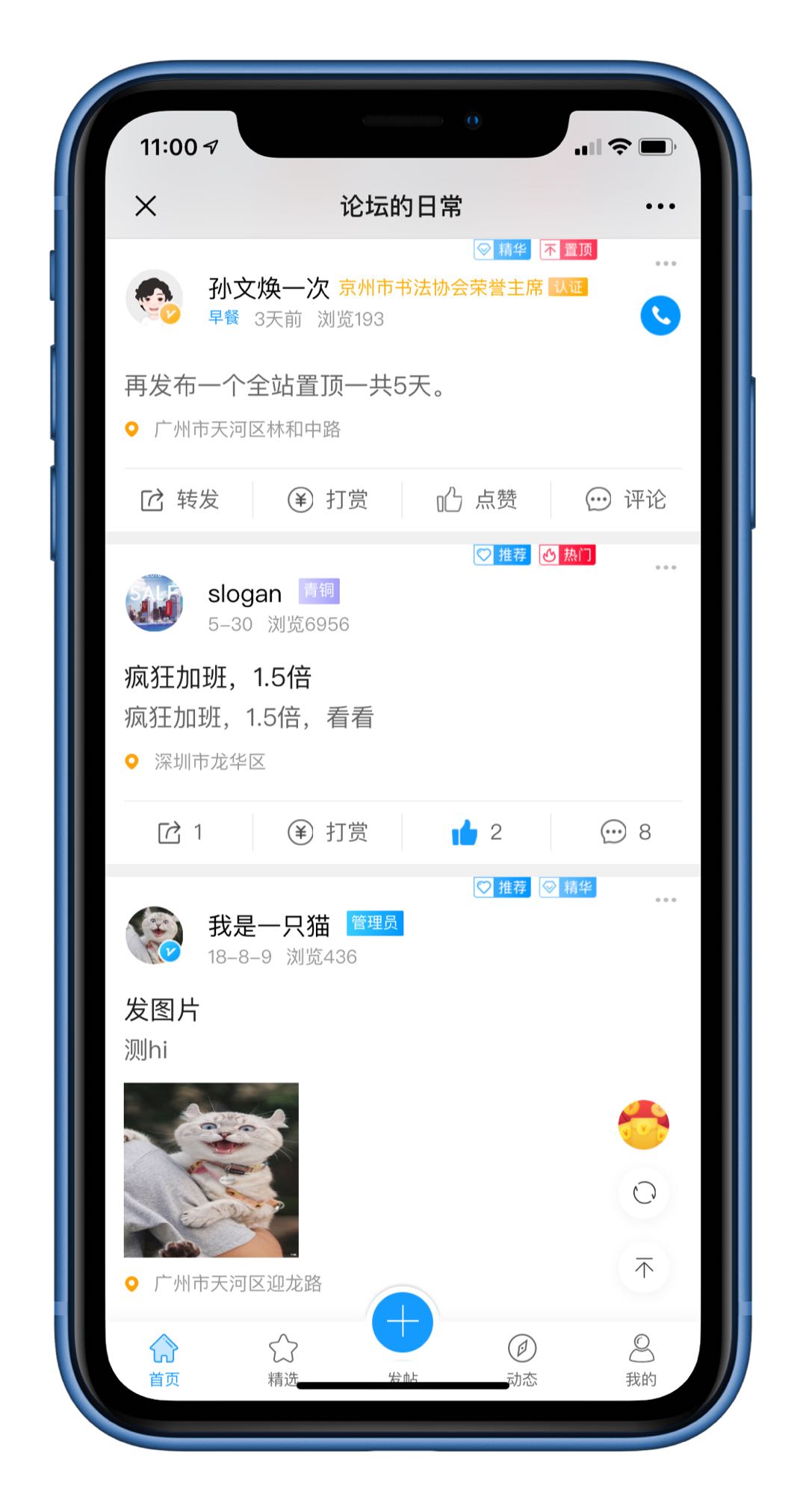Viewport: 806px width, 1512px height.
Task: Open the top-bar overflow menu
Action: tap(660, 206)
